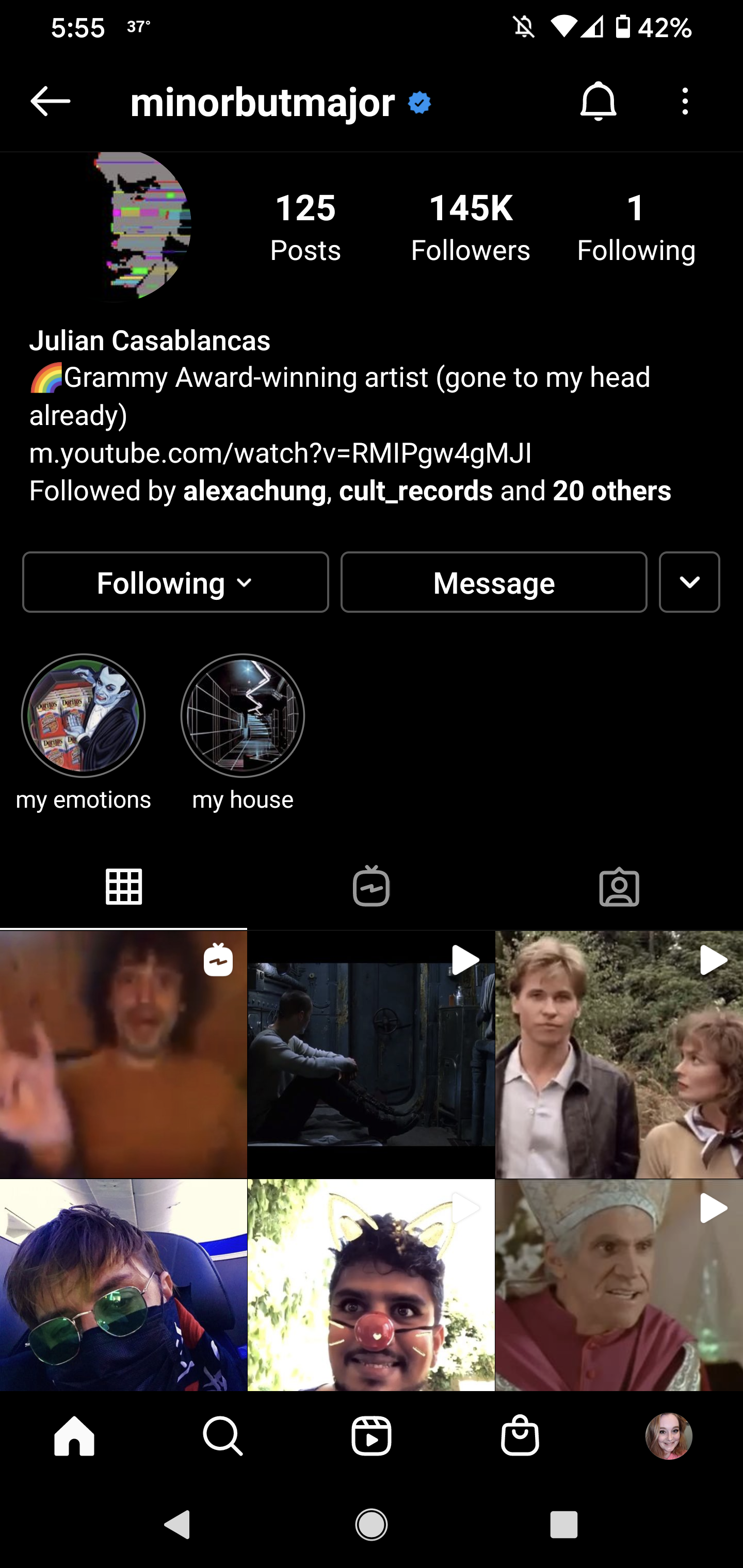Go to the home feed
Screen dimensions: 743x1568
pyautogui.click(x=74, y=1436)
